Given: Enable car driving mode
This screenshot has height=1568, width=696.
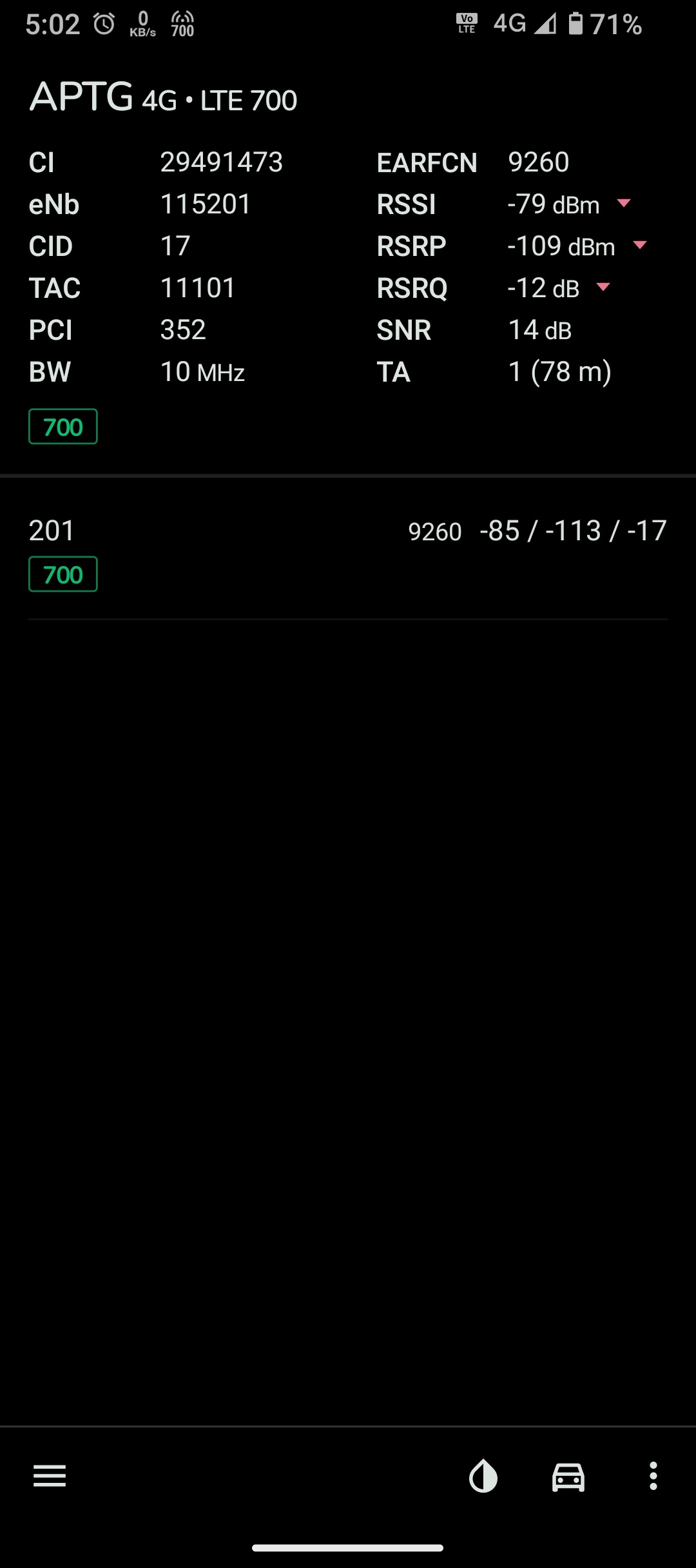Looking at the screenshot, I should coord(568,1476).
